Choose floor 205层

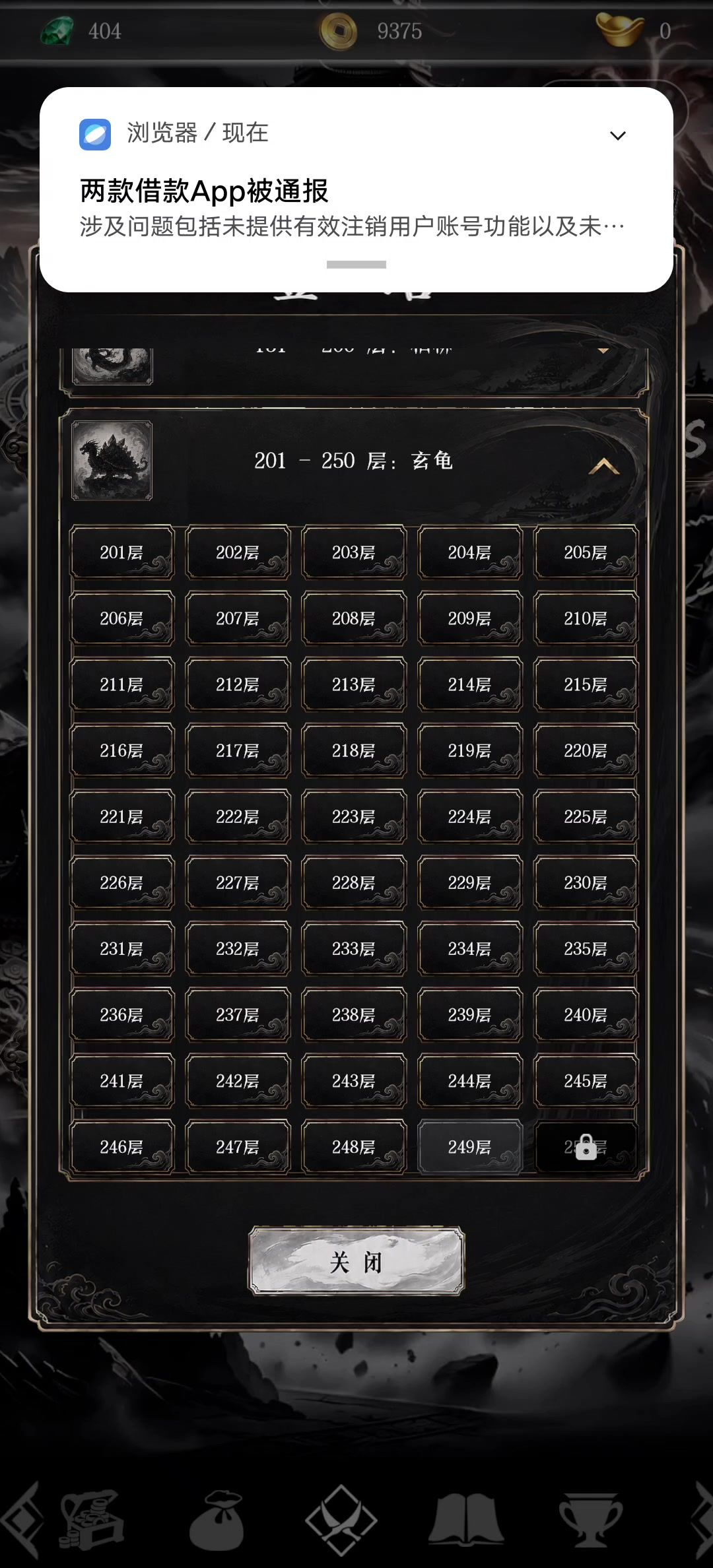coord(586,552)
